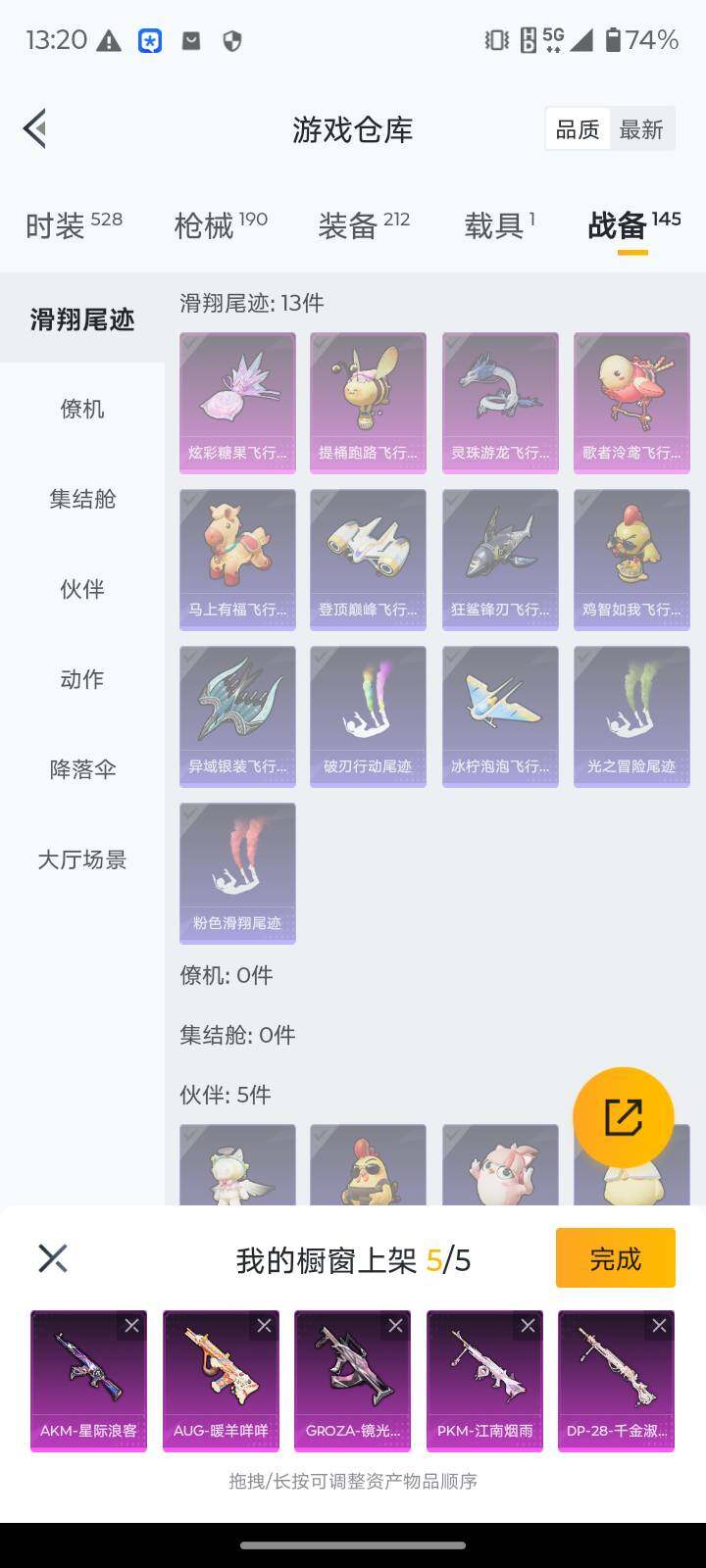Tap the 完成 confirm button
This screenshot has width=706, height=1568.
[x=615, y=1257]
